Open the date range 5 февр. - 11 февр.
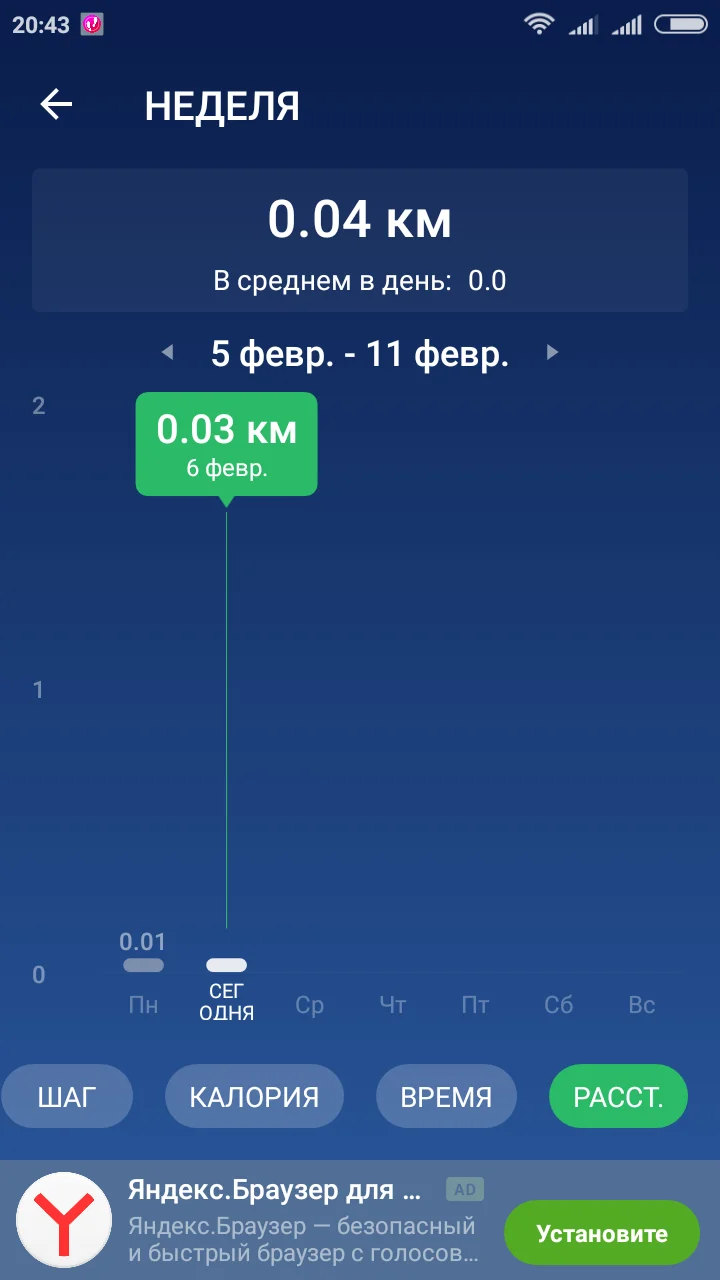 pos(360,352)
